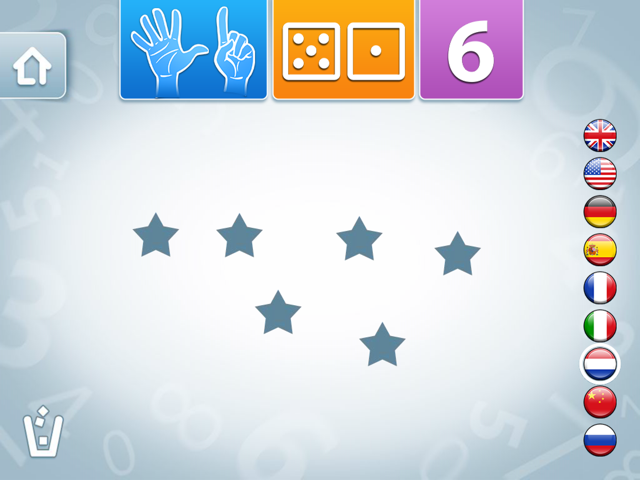Select the French flag language
The width and height of the screenshot is (640, 480).
tap(600, 287)
